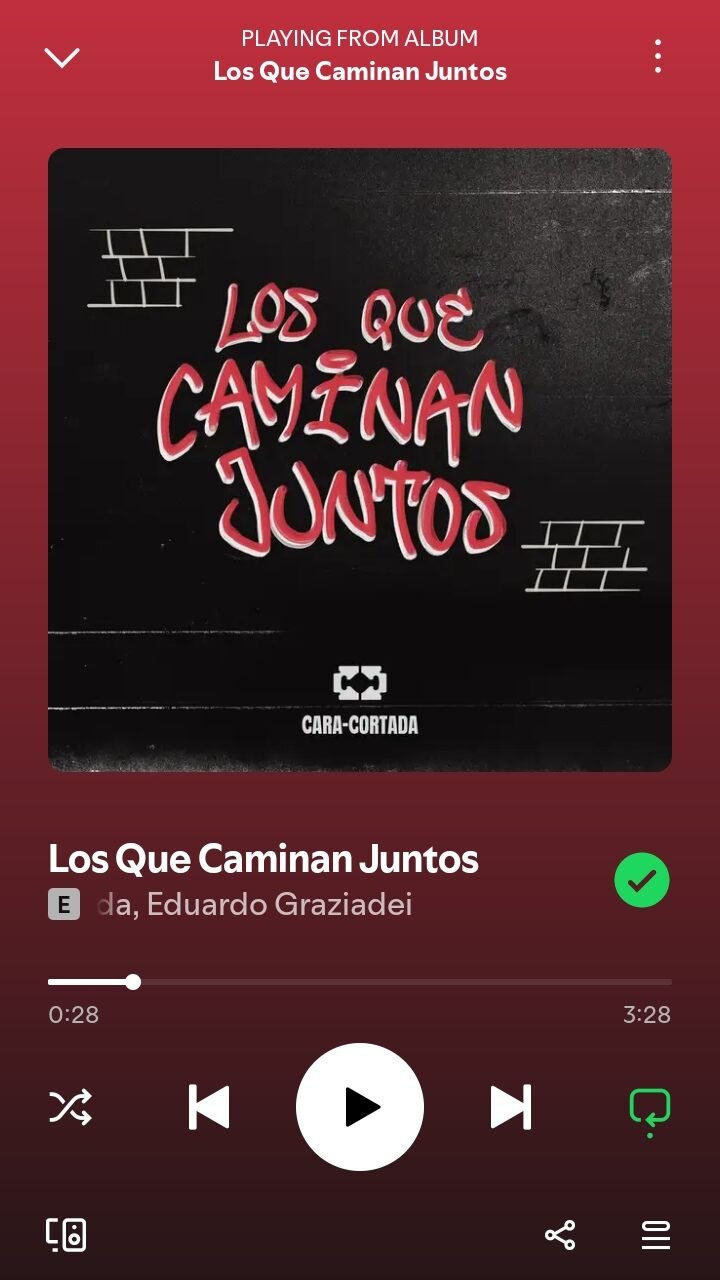Open the playback queue
Screen dimensions: 720x1280
coord(655,1235)
